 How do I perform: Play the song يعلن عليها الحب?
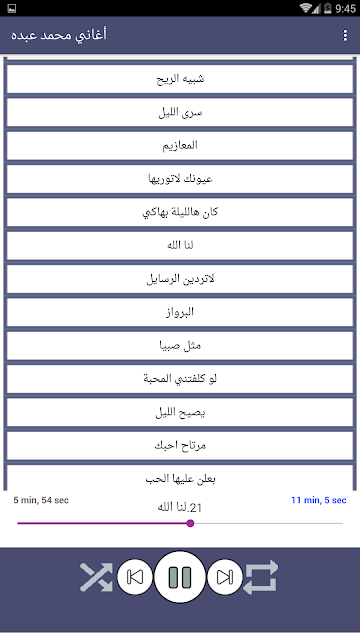[180, 478]
